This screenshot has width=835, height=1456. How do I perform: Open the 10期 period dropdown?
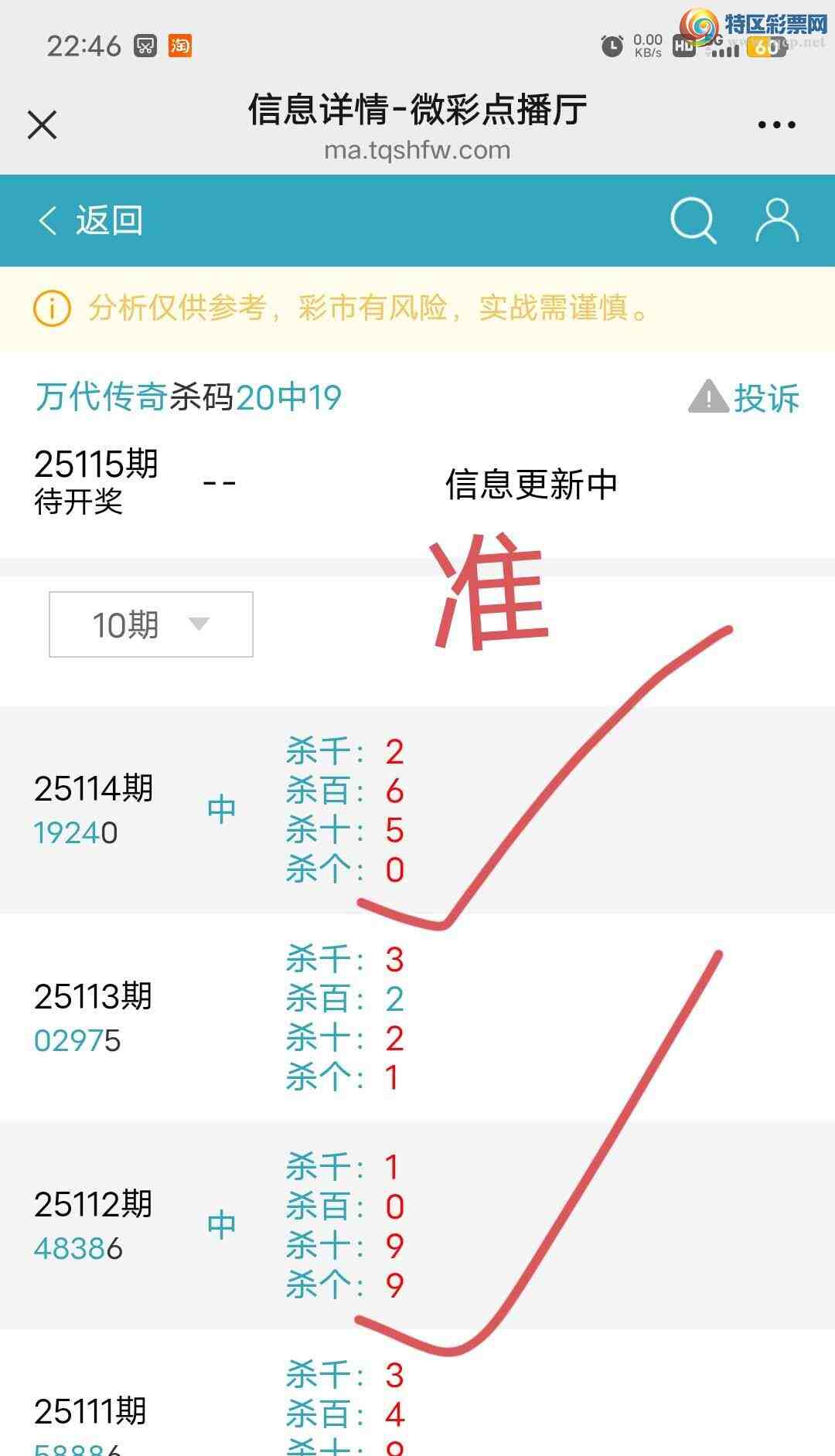click(x=149, y=623)
